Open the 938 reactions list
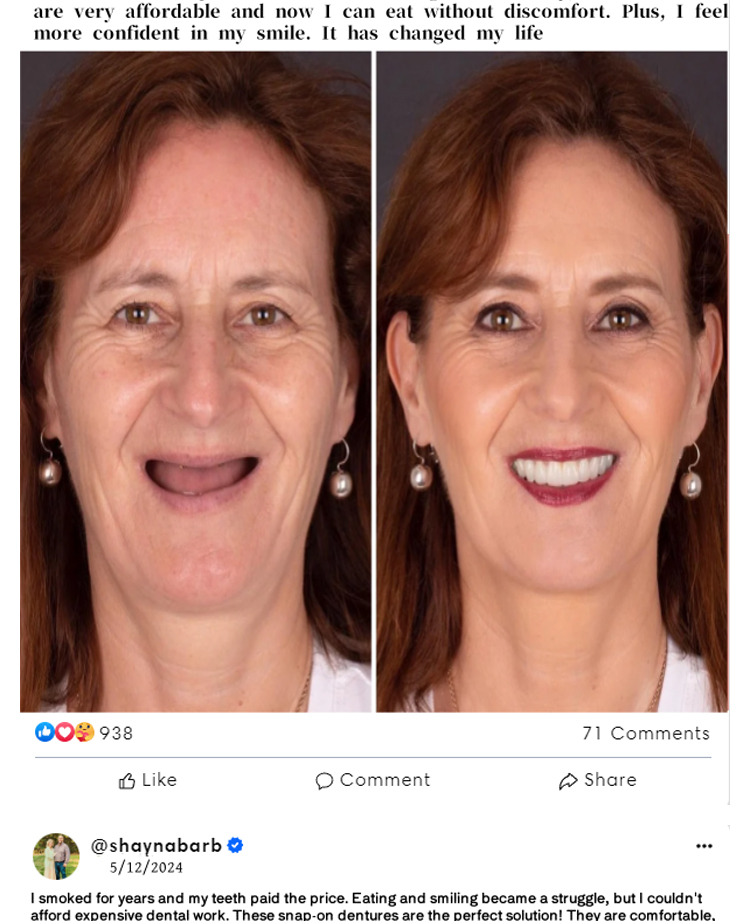 84,732
